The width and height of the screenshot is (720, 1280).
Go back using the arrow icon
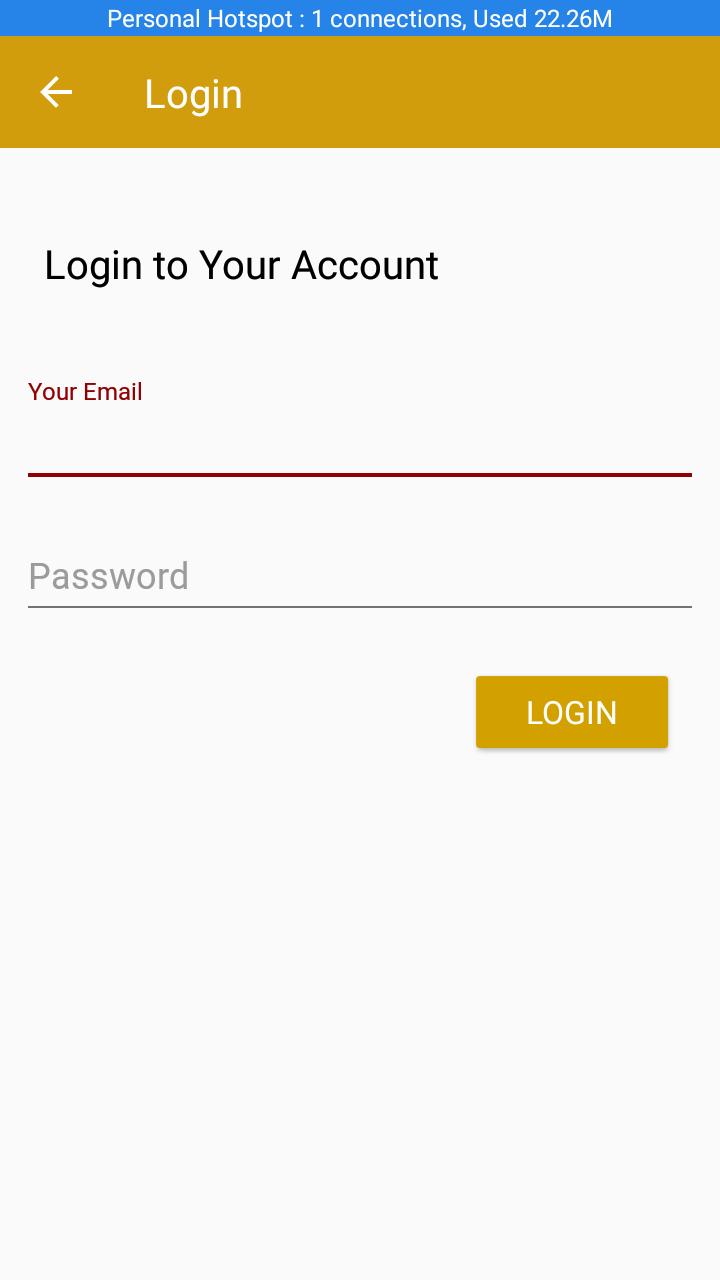56,93
